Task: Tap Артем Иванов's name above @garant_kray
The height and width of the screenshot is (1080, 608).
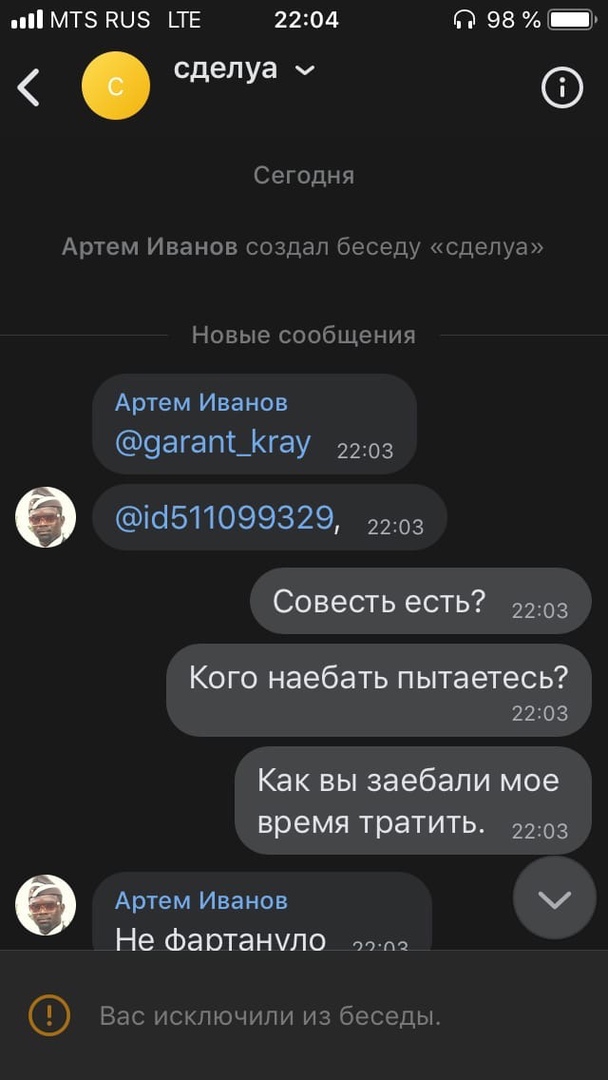Action: coord(201,402)
